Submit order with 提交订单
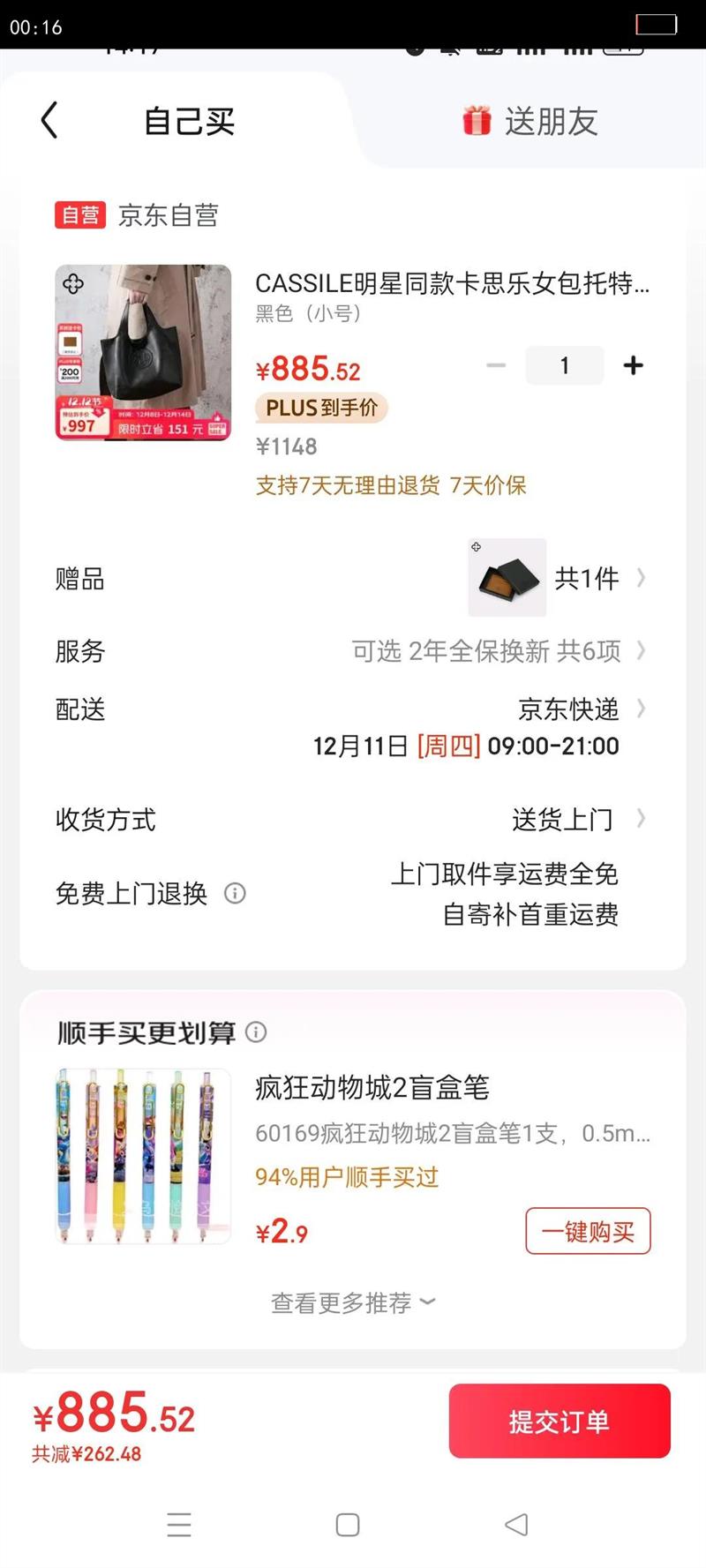Viewport: 706px width, 1568px height. (x=560, y=1421)
